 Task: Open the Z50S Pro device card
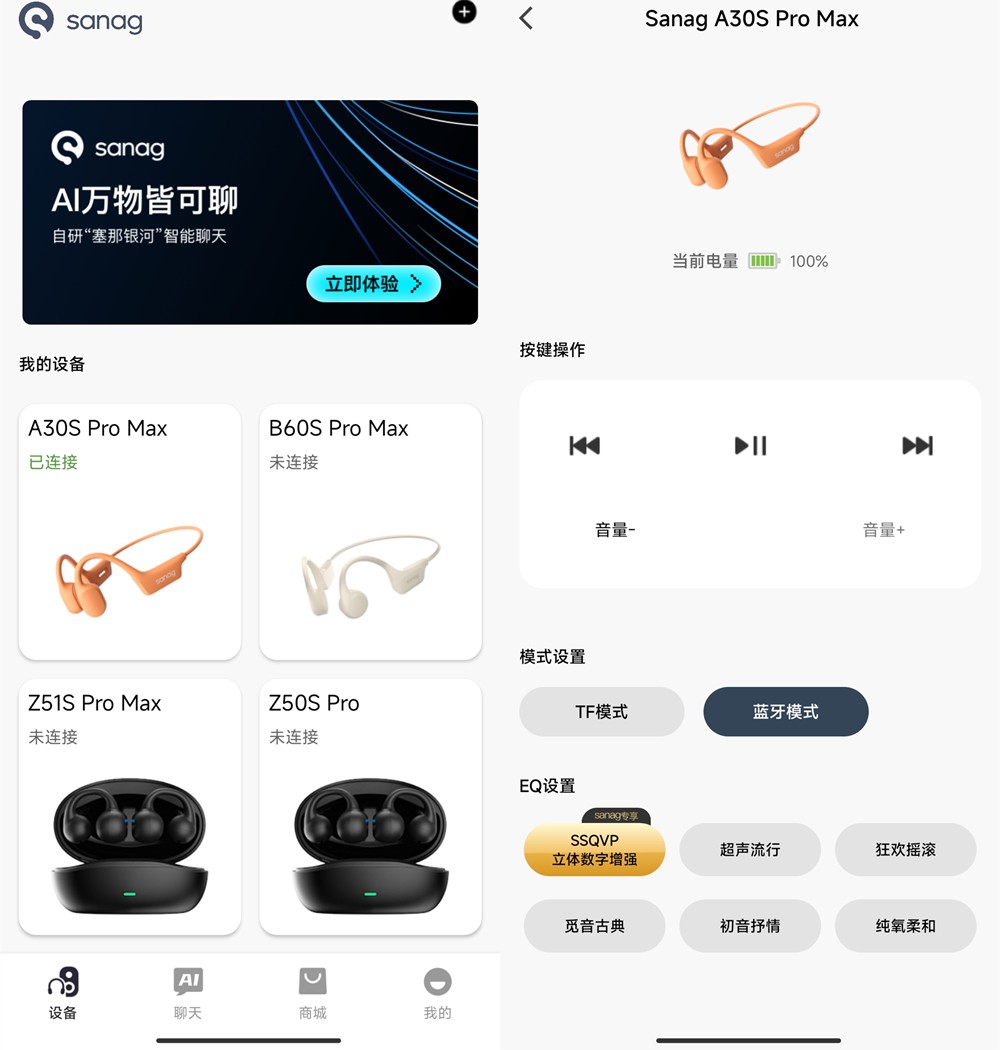370,806
